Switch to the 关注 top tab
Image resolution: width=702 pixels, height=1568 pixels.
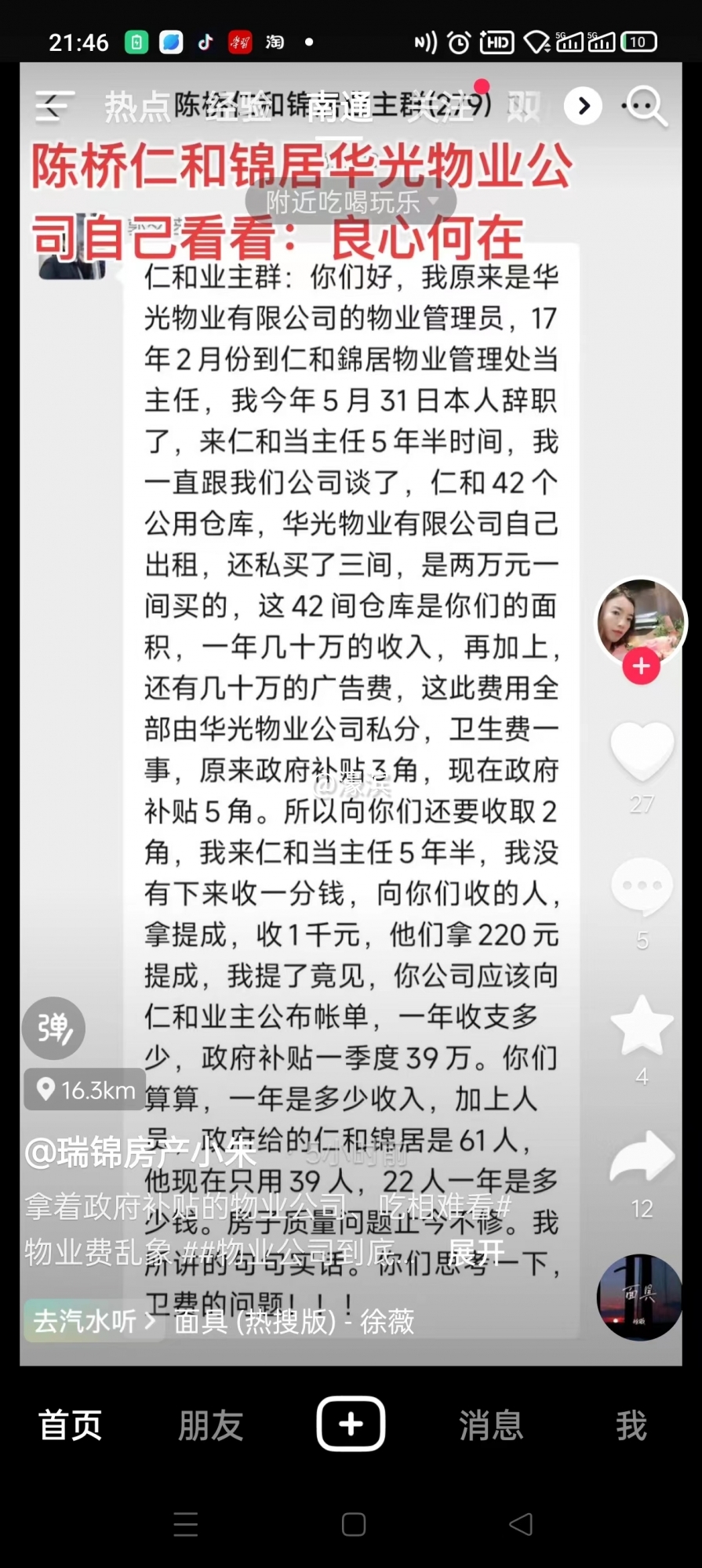pos(440,107)
